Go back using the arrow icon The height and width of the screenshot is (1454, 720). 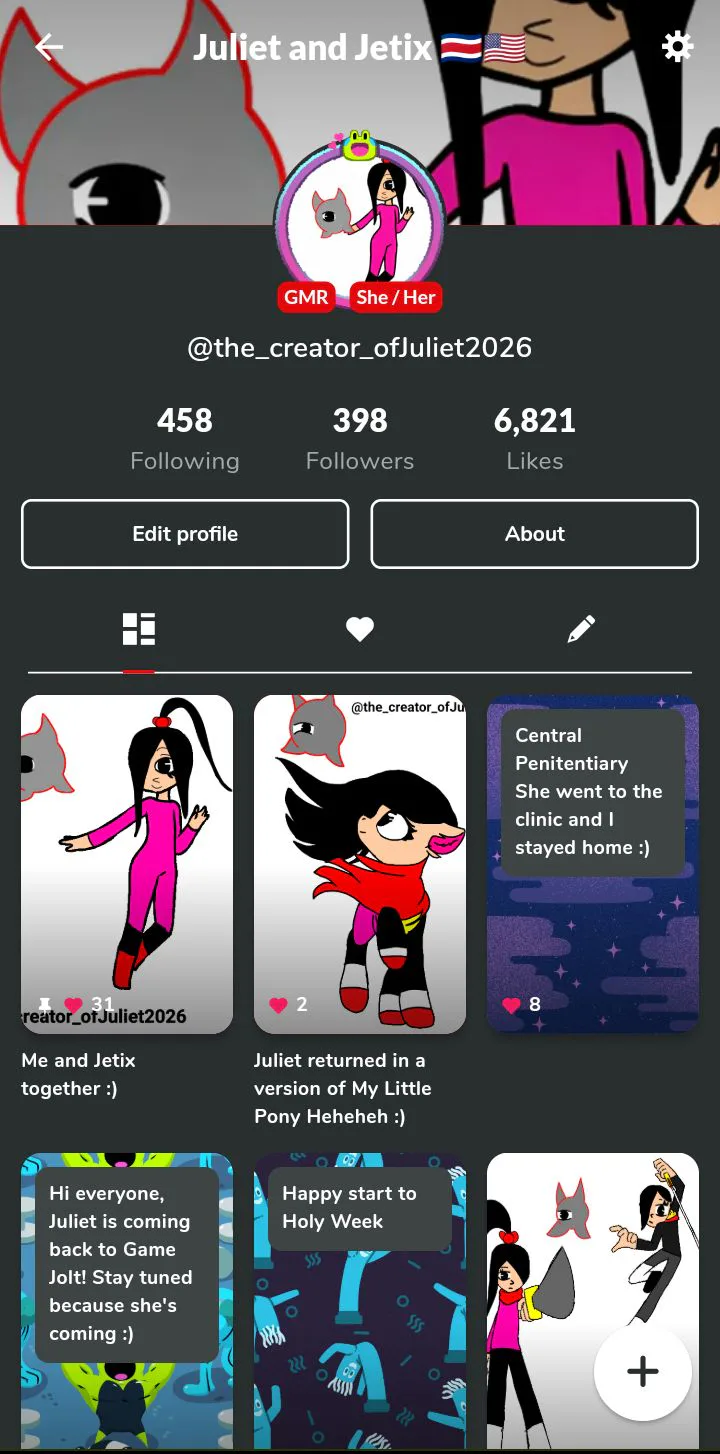[x=48, y=47]
